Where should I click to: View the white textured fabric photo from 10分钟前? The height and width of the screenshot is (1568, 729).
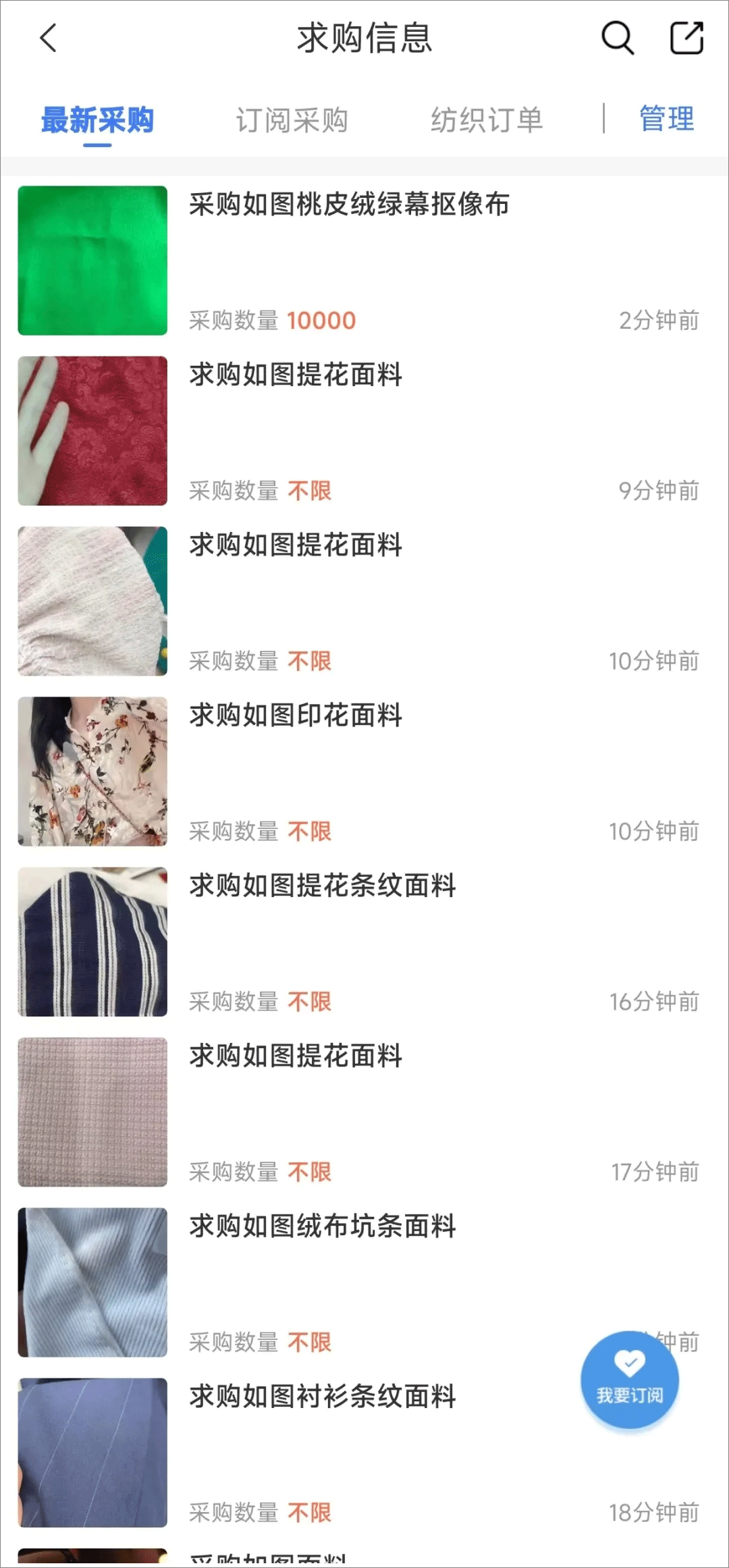(92, 601)
